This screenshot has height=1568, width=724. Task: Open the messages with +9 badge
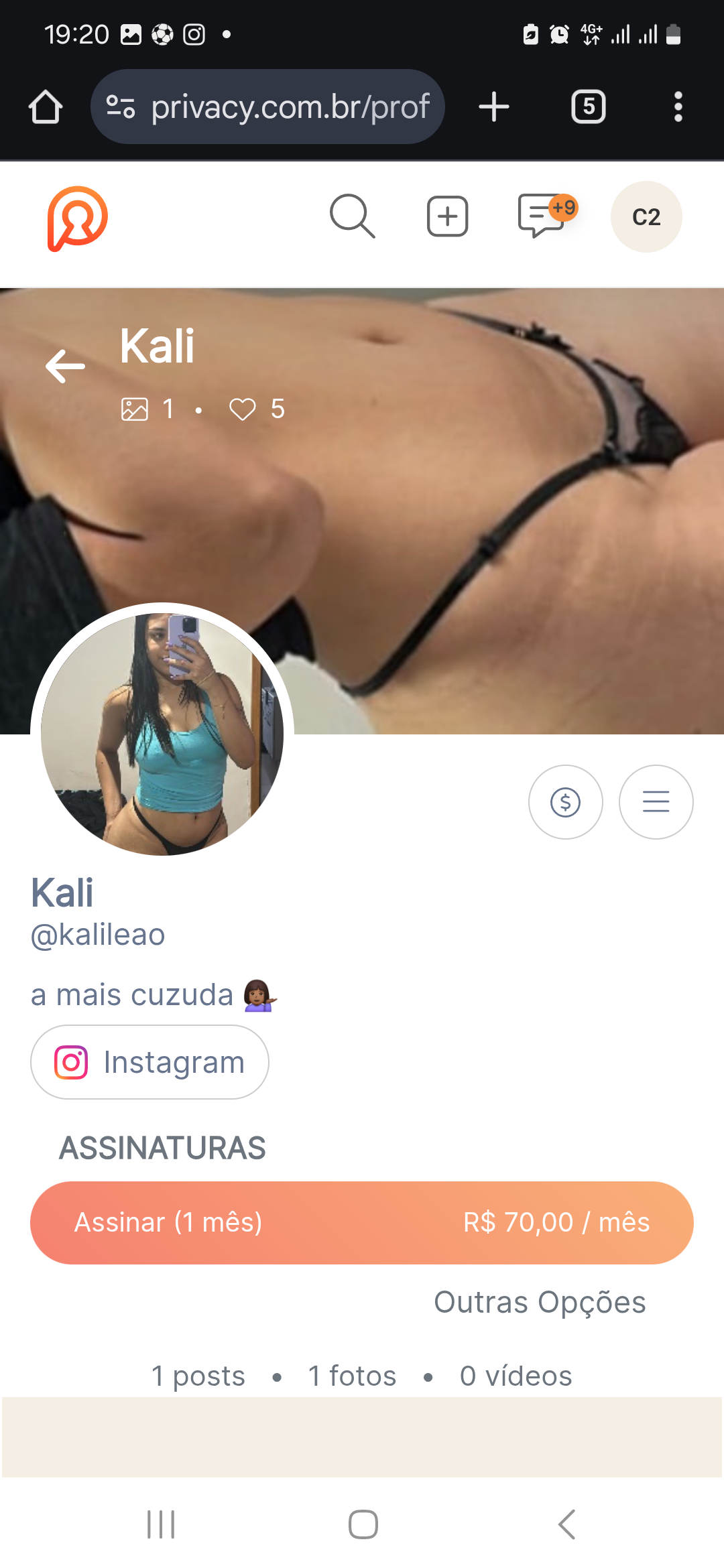(542, 216)
